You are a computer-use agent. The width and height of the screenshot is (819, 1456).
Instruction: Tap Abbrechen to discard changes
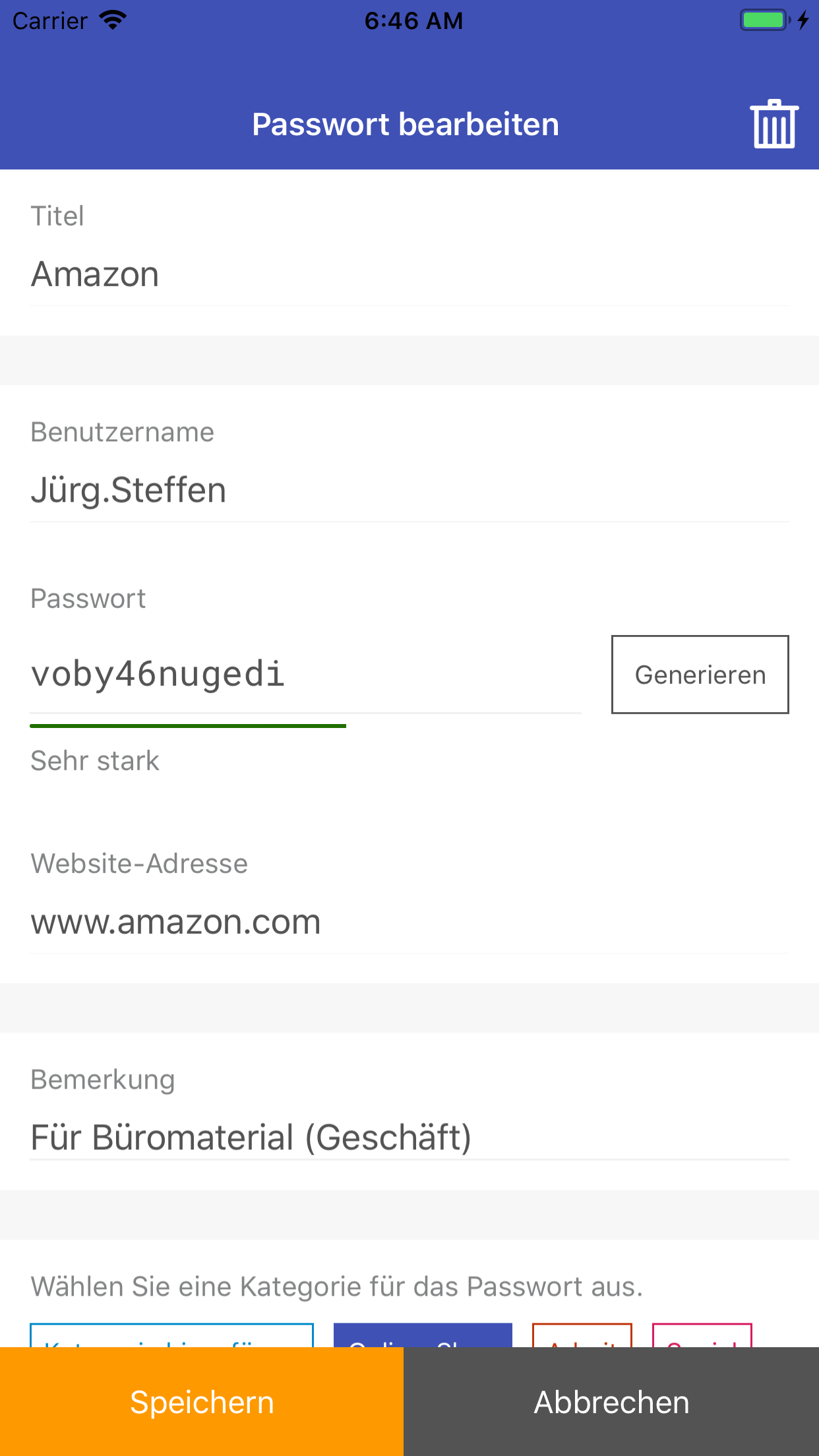[611, 1402]
